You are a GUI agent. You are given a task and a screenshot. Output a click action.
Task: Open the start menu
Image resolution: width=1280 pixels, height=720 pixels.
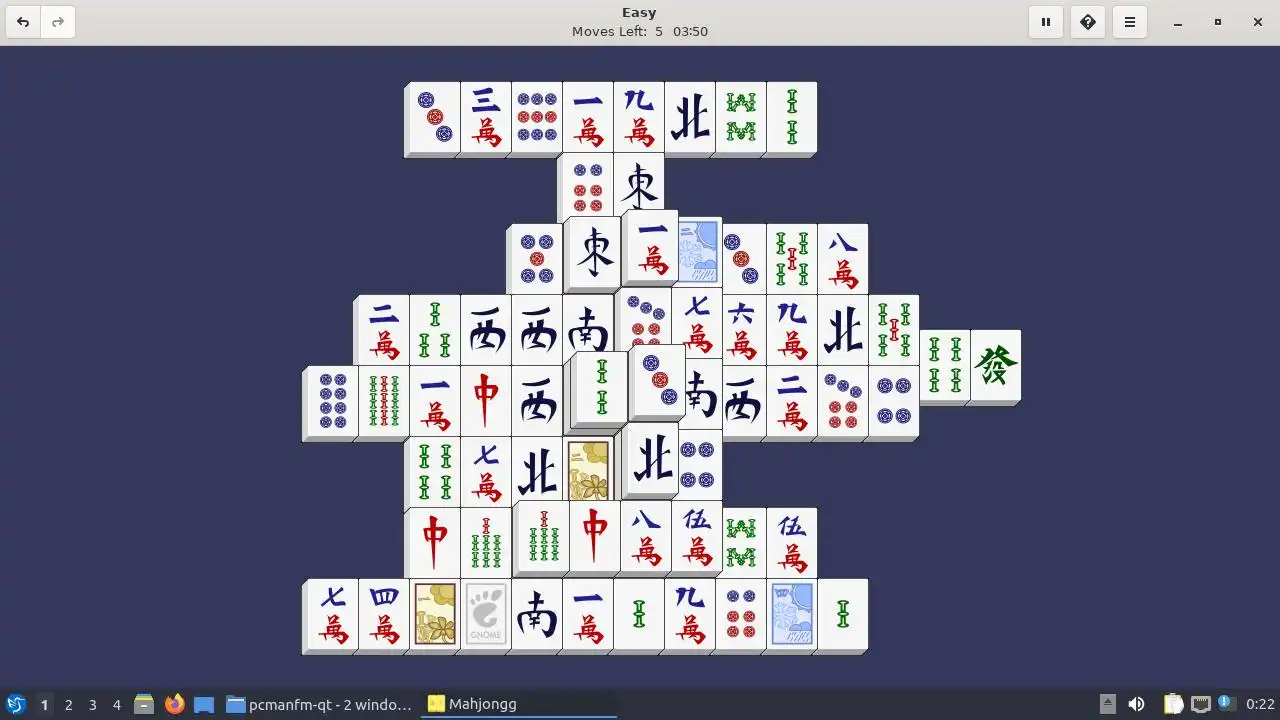click(16, 704)
